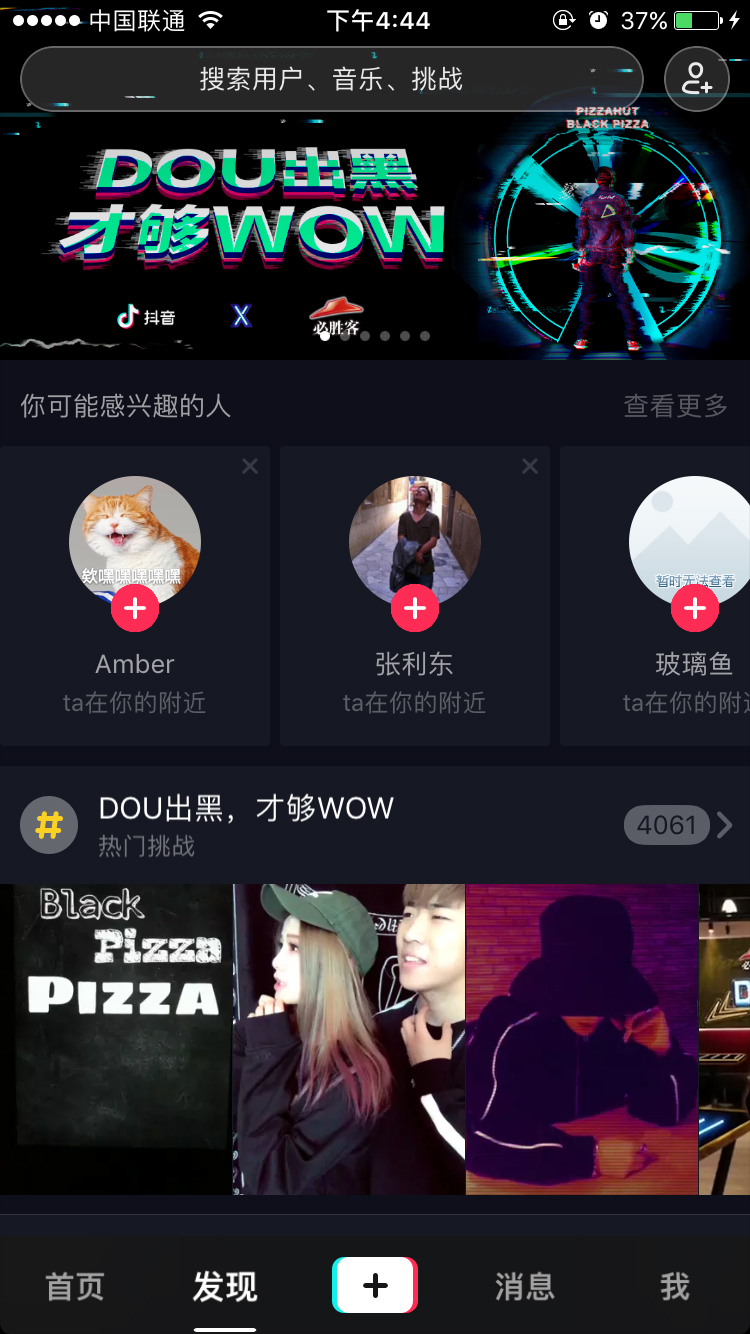Screen dimensions: 750x1334
Task: Open the video of the hooded figure
Action: 581,1038
